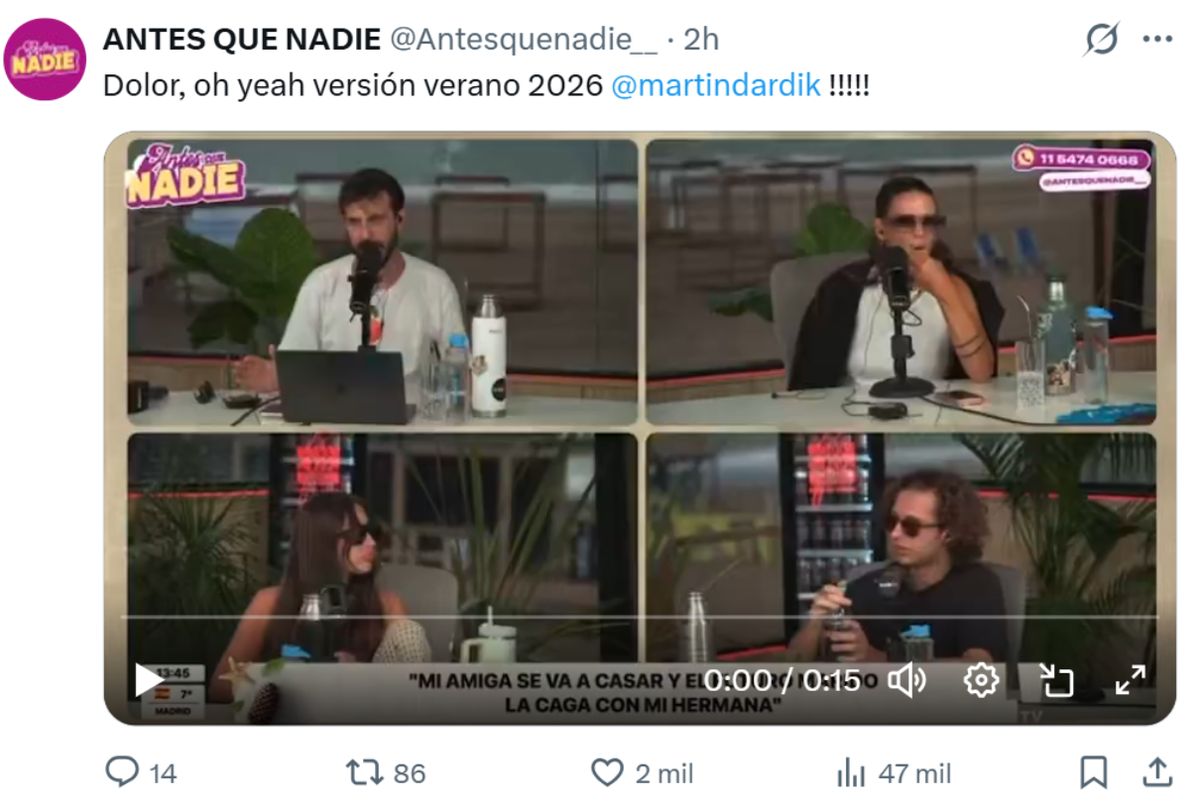Play the embedded video

[x=149, y=681]
